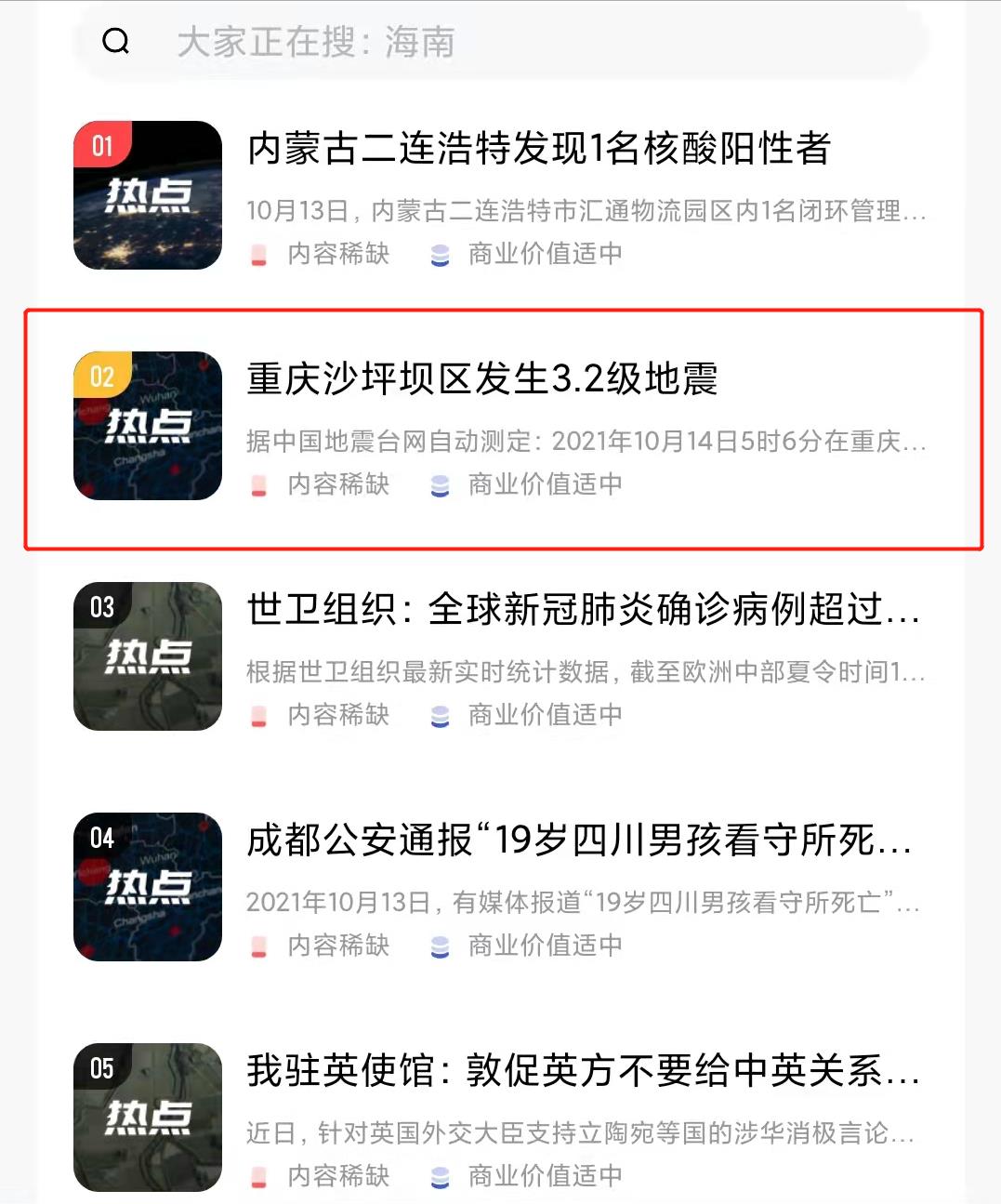Viewport: 1001px width, 1204px height.
Task: Open the 重庆沙坪坝区3.2级地震 hot topic
Action: [x=482, y=379]
